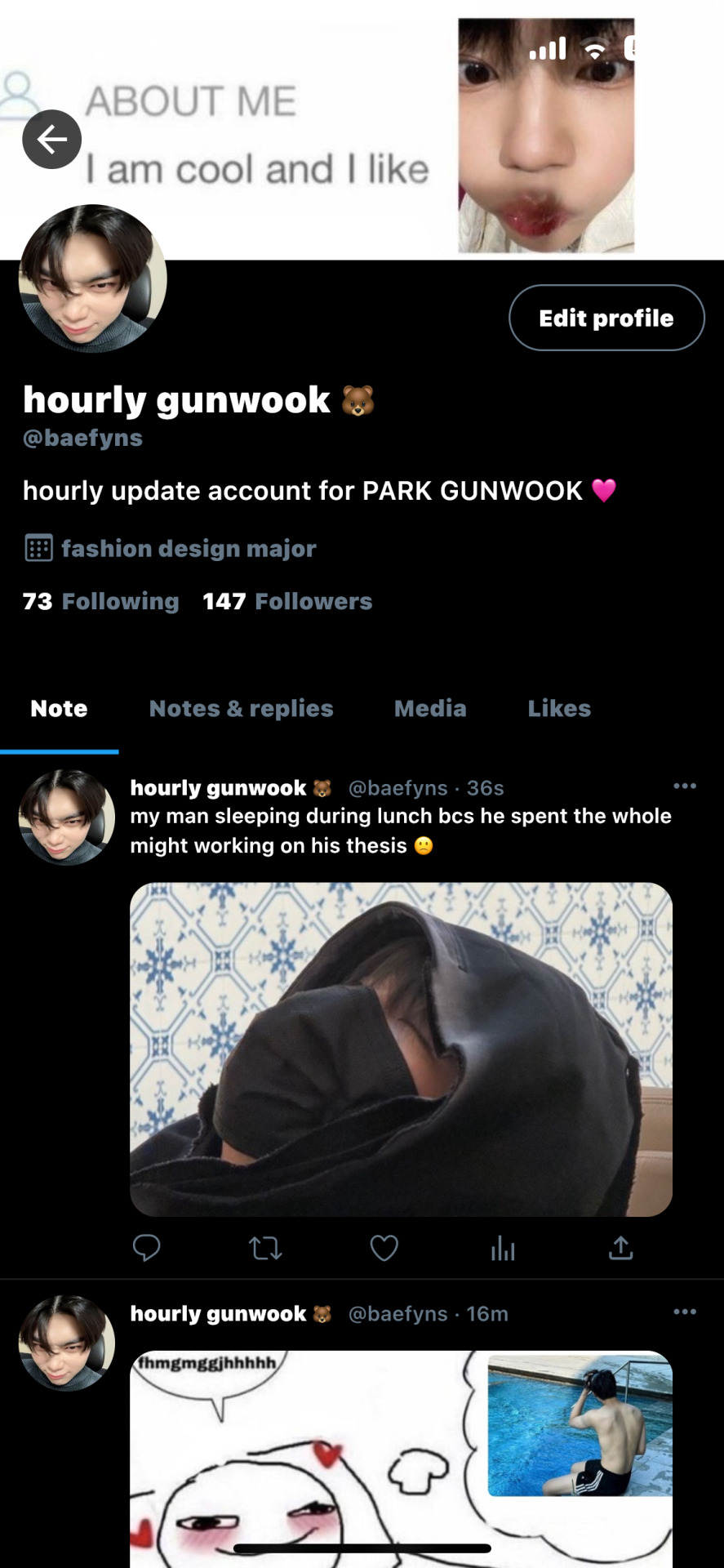Open the Edit profile button
Image resolution: width=724 pixels, height=1568 pixels.
(606, 318)
